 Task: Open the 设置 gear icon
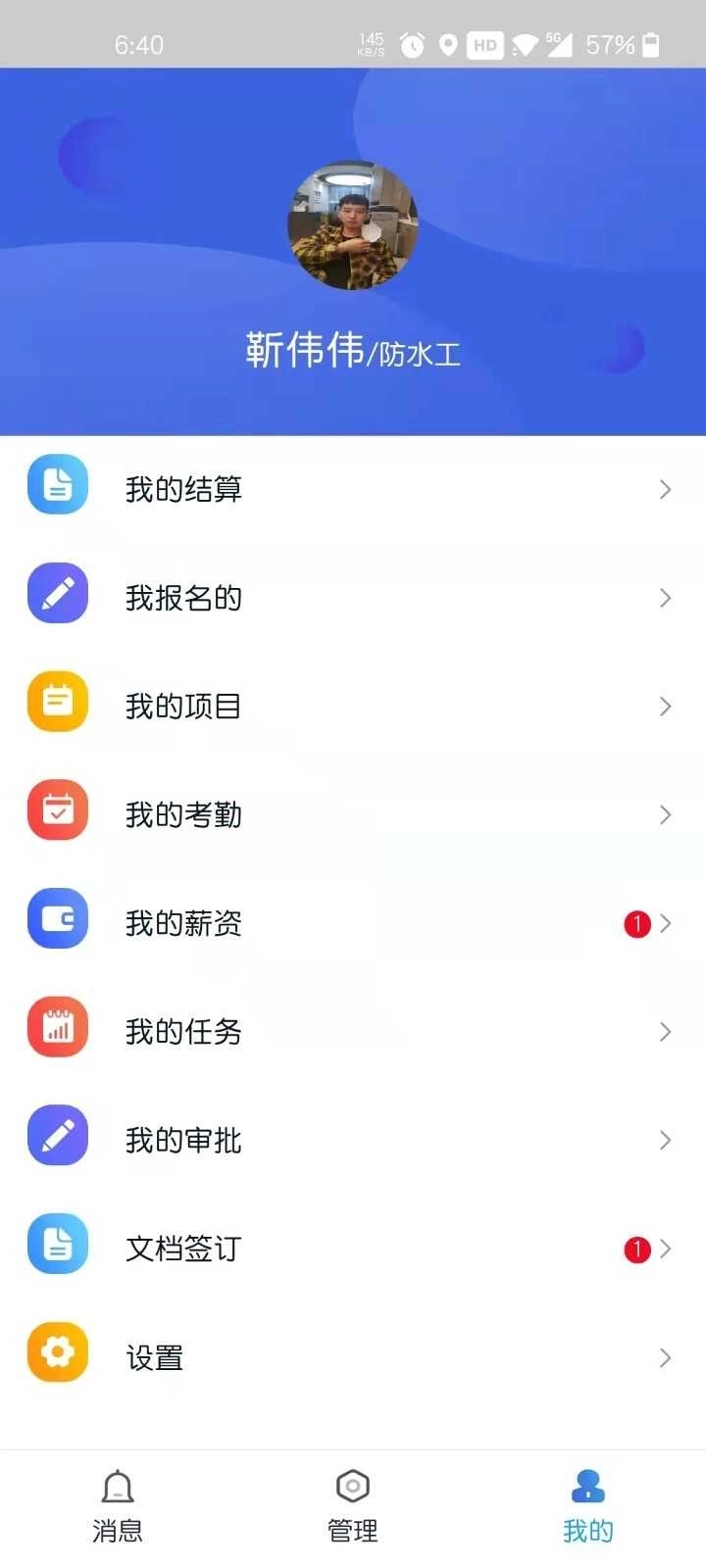pos(57,1352)
